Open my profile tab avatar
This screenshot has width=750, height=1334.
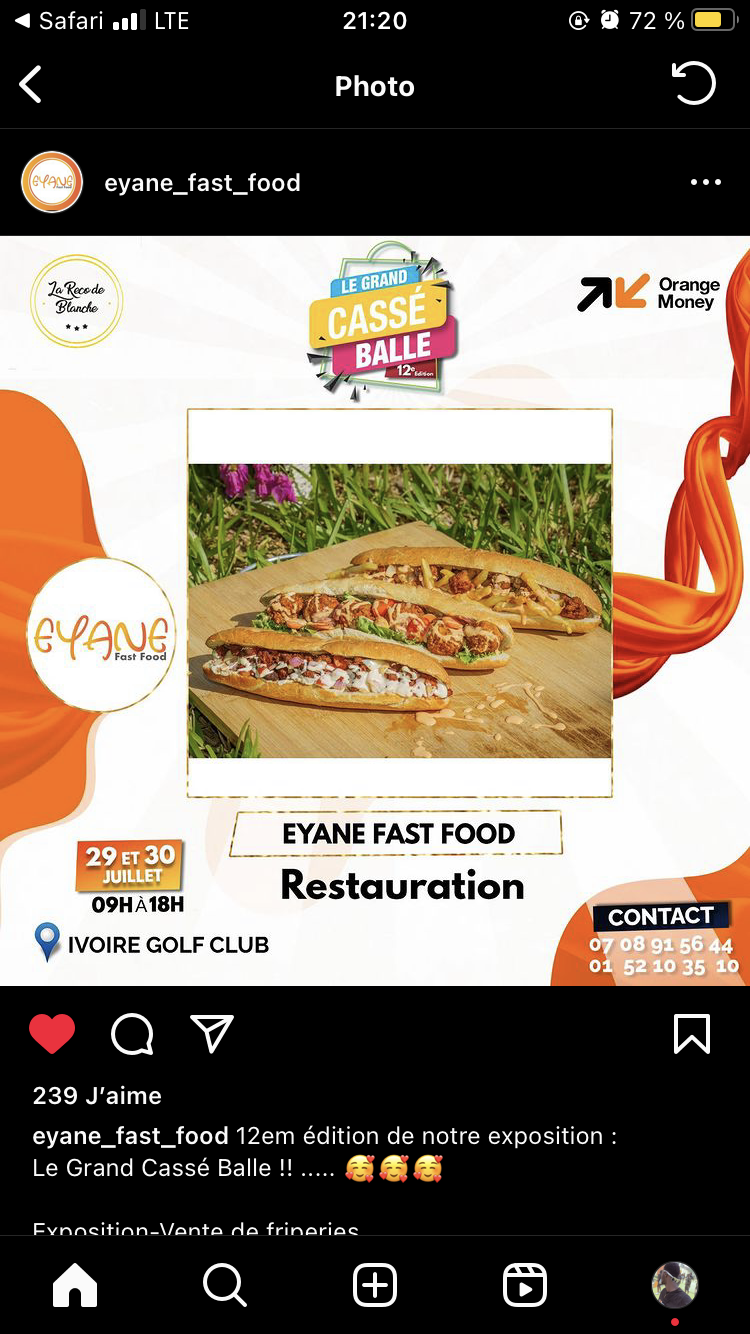(675, 1285)
